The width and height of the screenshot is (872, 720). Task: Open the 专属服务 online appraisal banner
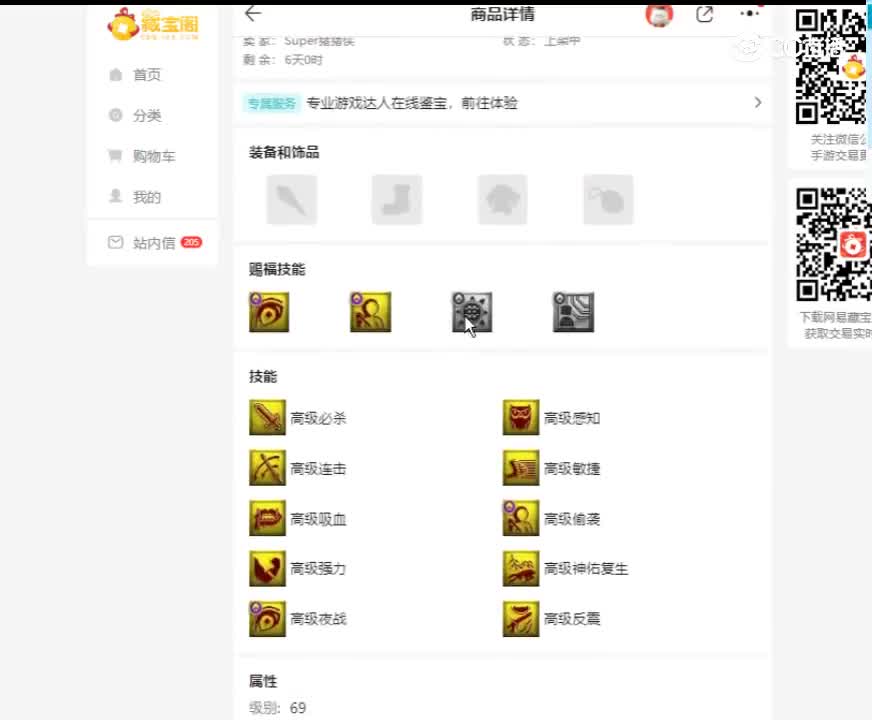(x=502, y=103)
